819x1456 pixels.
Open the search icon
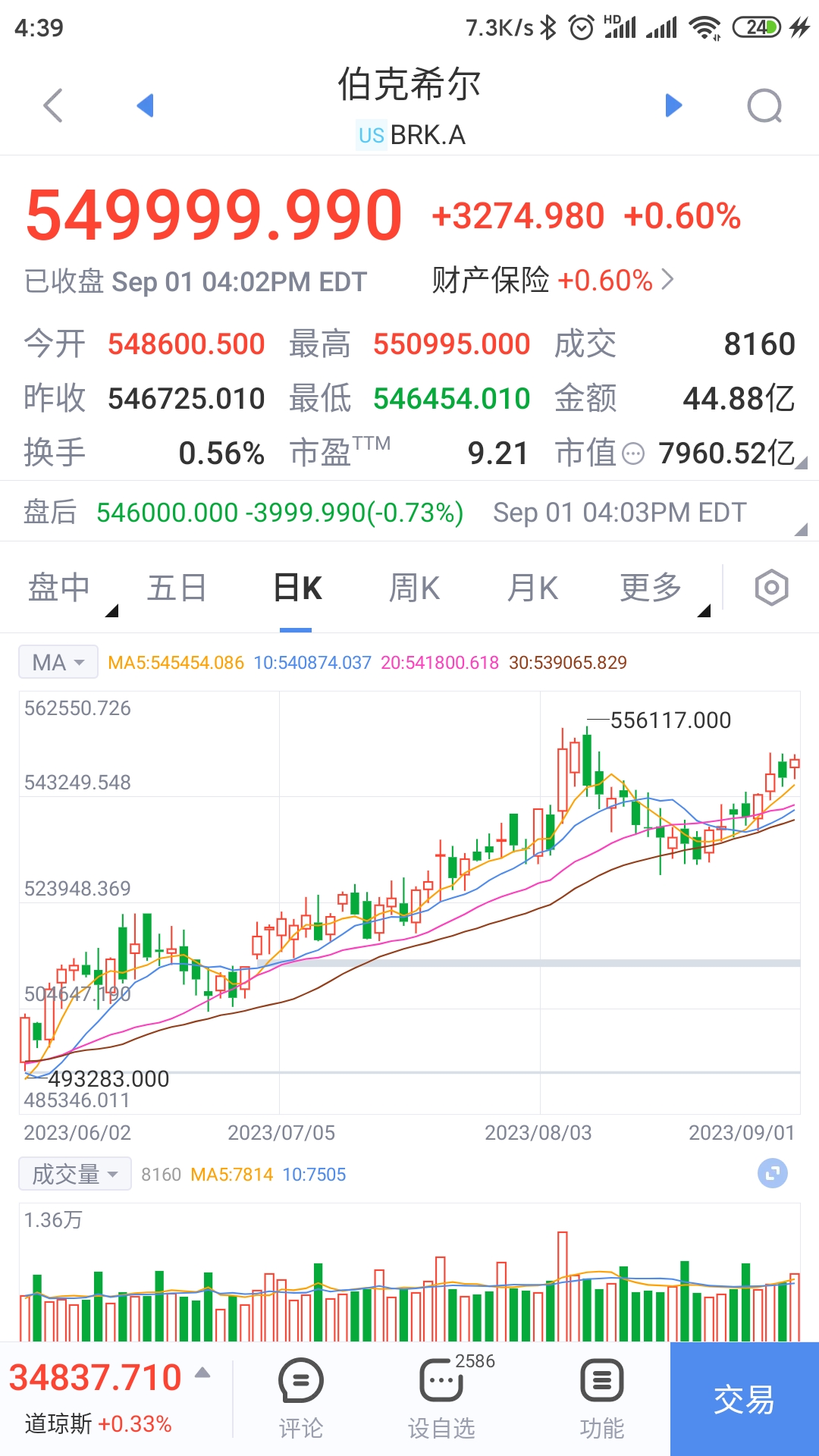(x=764, y=105)
